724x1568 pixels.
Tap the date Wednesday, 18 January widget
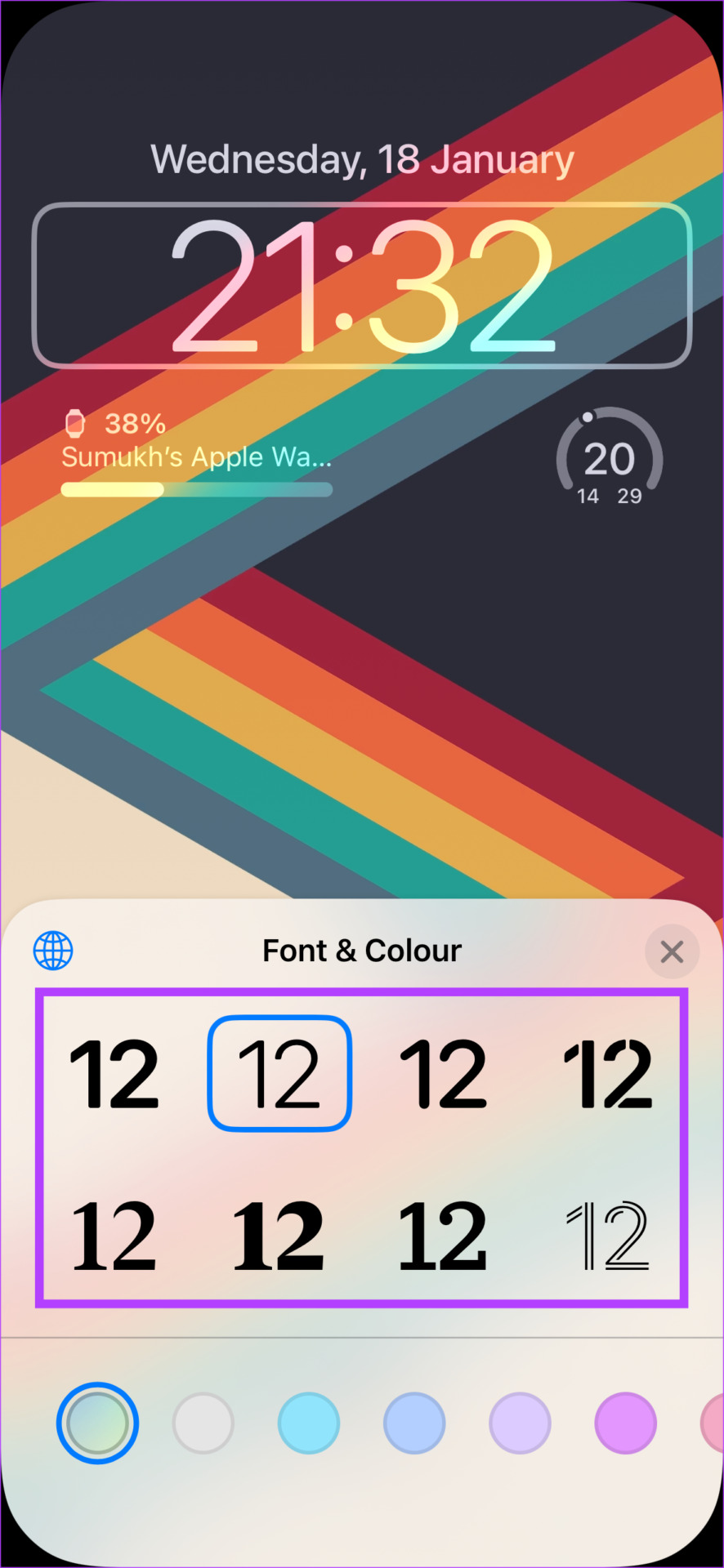pyautogui.click(x=362, y=159)
